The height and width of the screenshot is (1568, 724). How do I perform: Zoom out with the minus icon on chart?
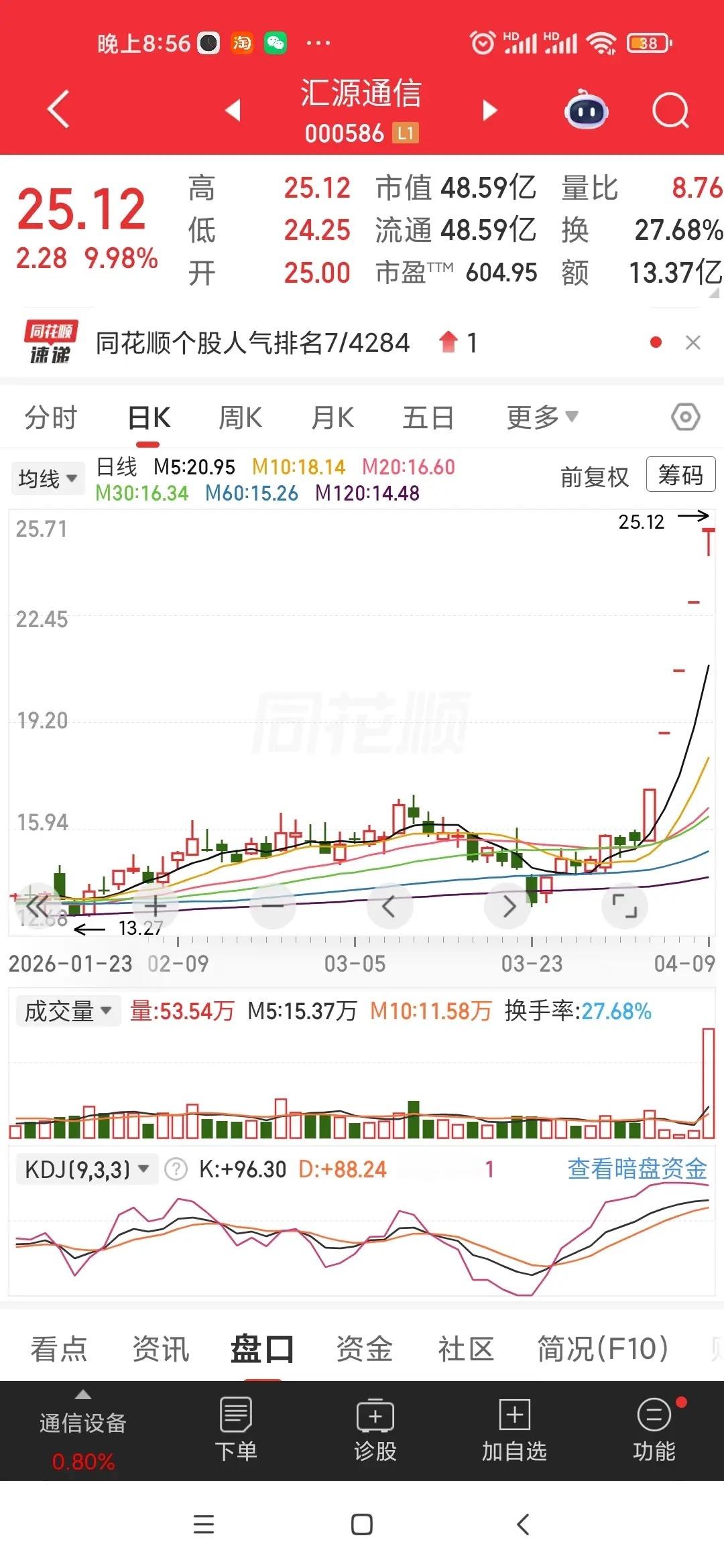[x=272, y=905]
